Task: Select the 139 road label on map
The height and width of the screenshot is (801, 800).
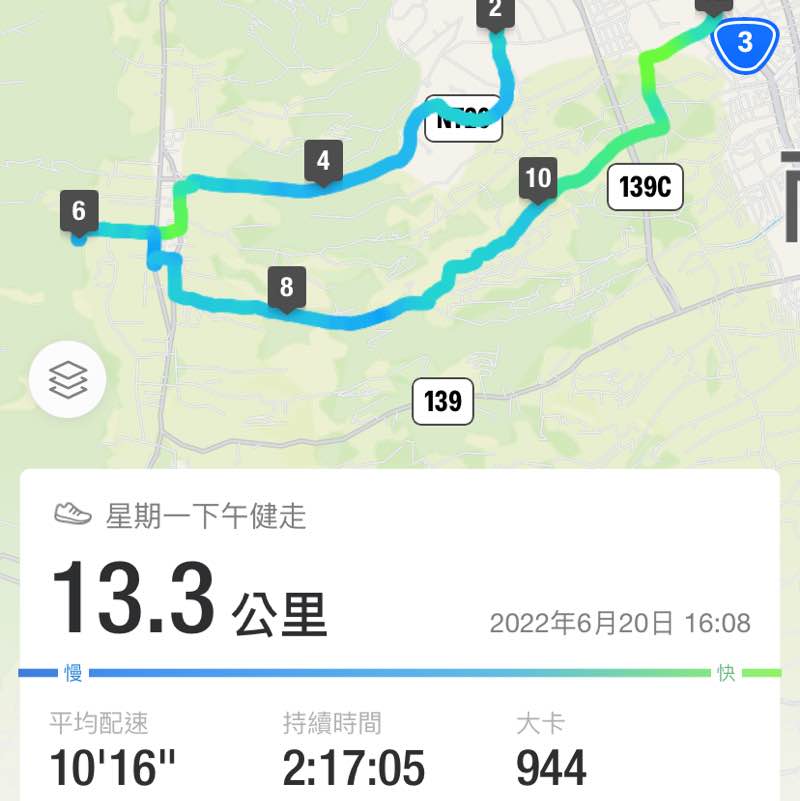Action: point(442,402)
